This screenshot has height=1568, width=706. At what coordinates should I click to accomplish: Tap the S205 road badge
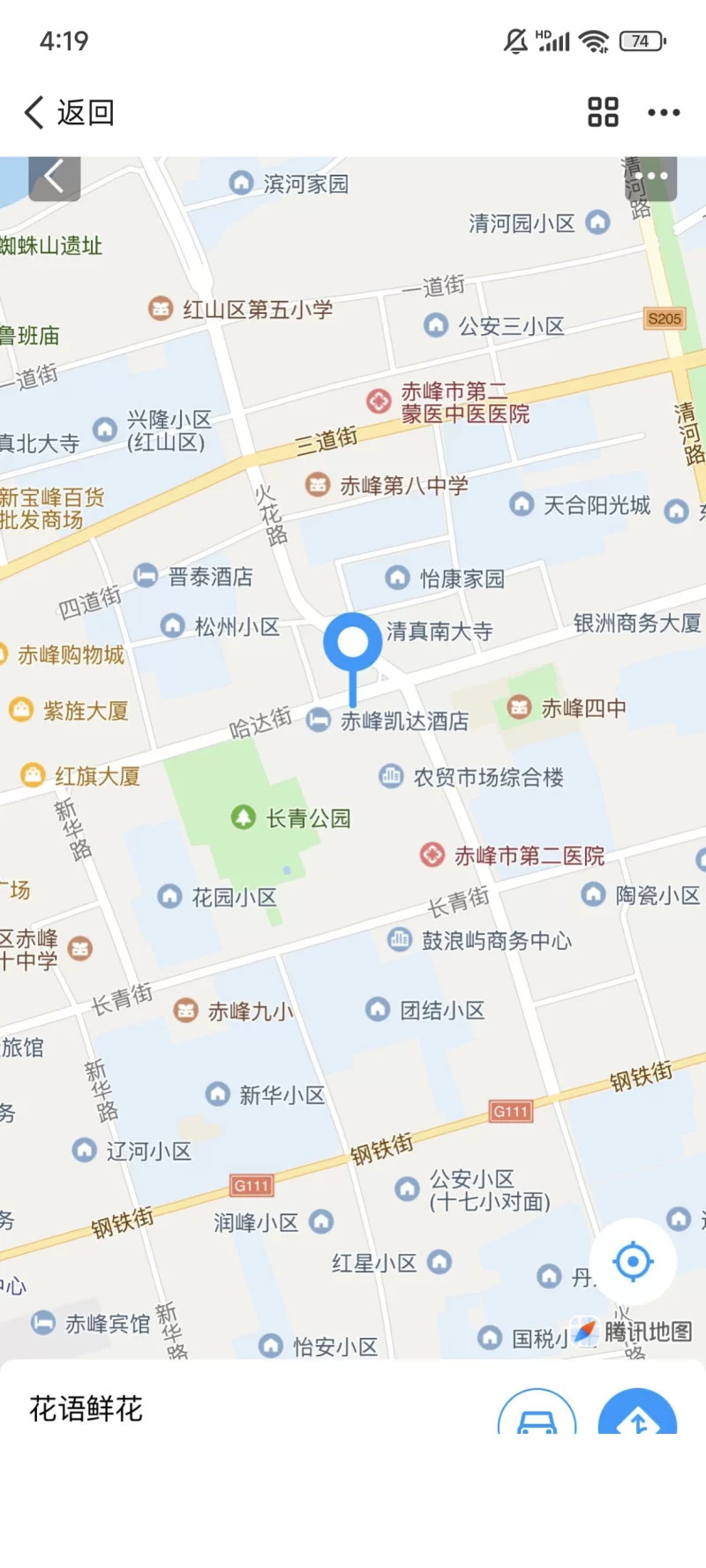pyautogui.click(x=665, y=319)
